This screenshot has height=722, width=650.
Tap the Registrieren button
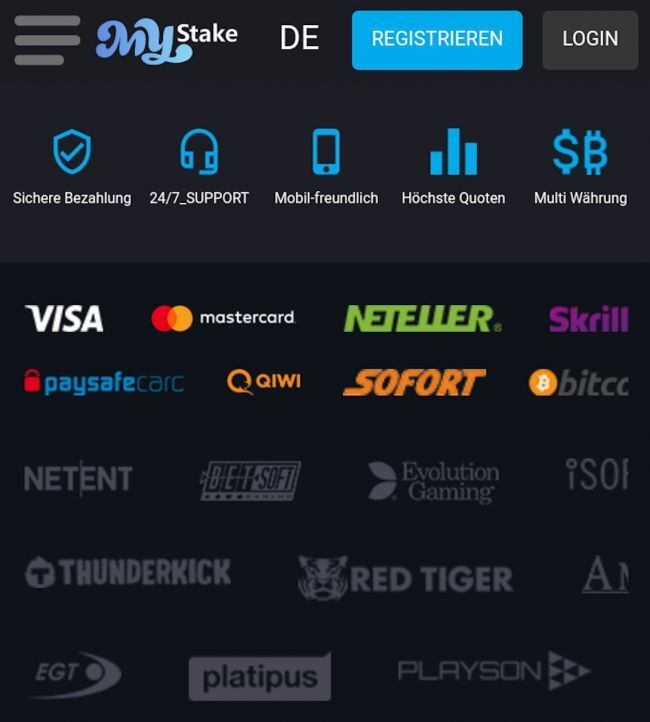[437, 40]
